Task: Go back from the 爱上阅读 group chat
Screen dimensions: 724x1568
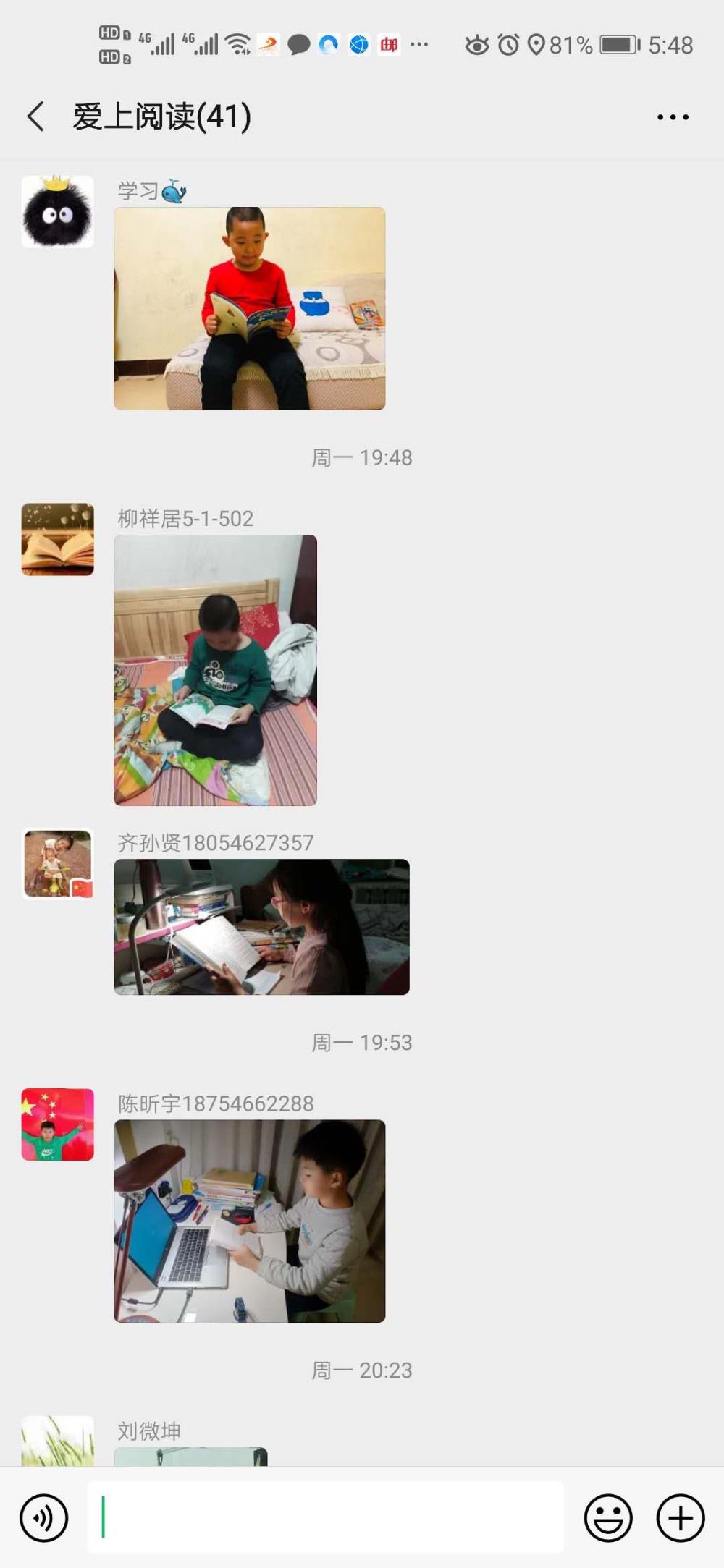Action: click(35, 116)
